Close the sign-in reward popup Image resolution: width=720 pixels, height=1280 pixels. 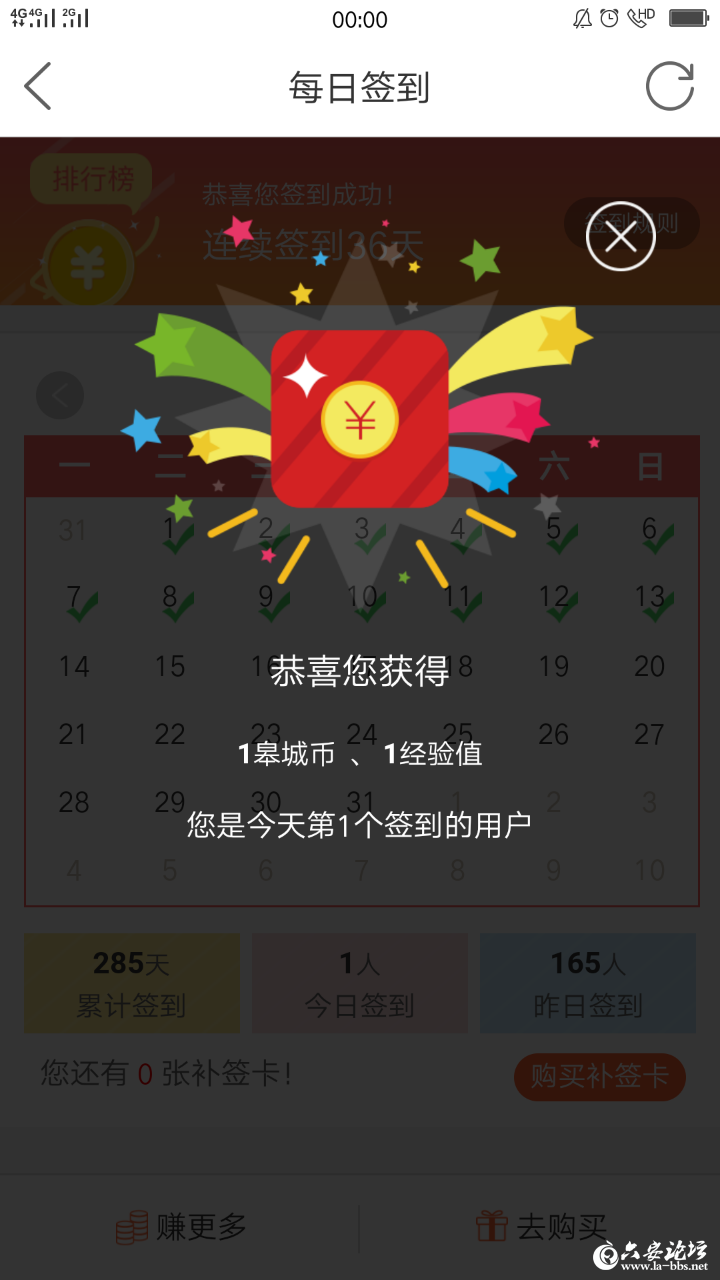pos(620,237)
